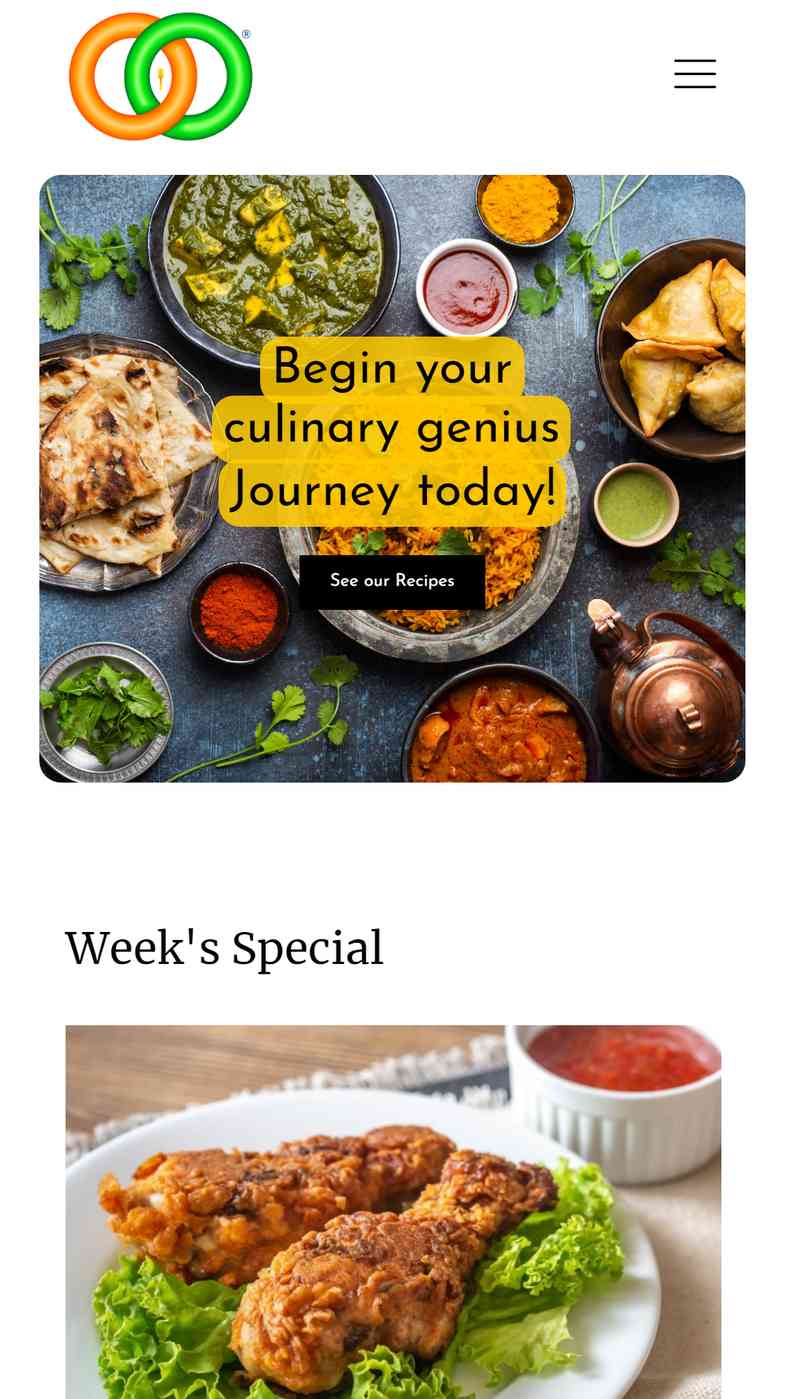Open the hamburger navigation menu
Image resolution: width=787 pixels, height=1399 pixels.
point(694,74)
